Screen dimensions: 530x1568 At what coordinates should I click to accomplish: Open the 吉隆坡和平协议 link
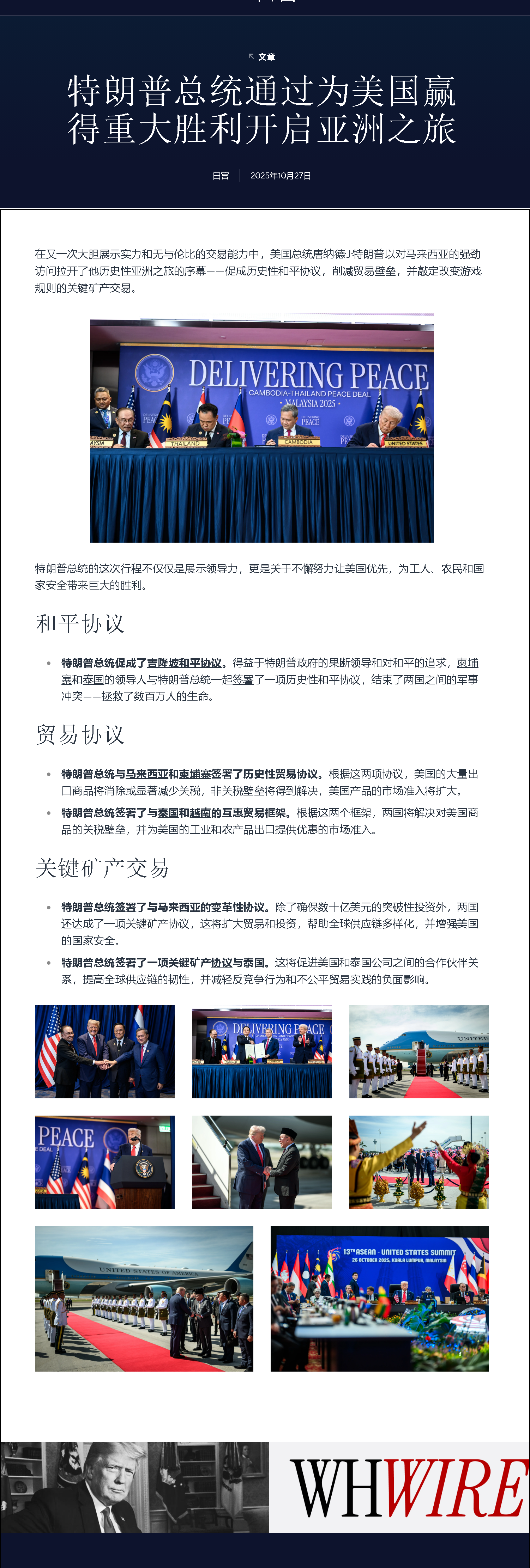click(x=184, y=663)
